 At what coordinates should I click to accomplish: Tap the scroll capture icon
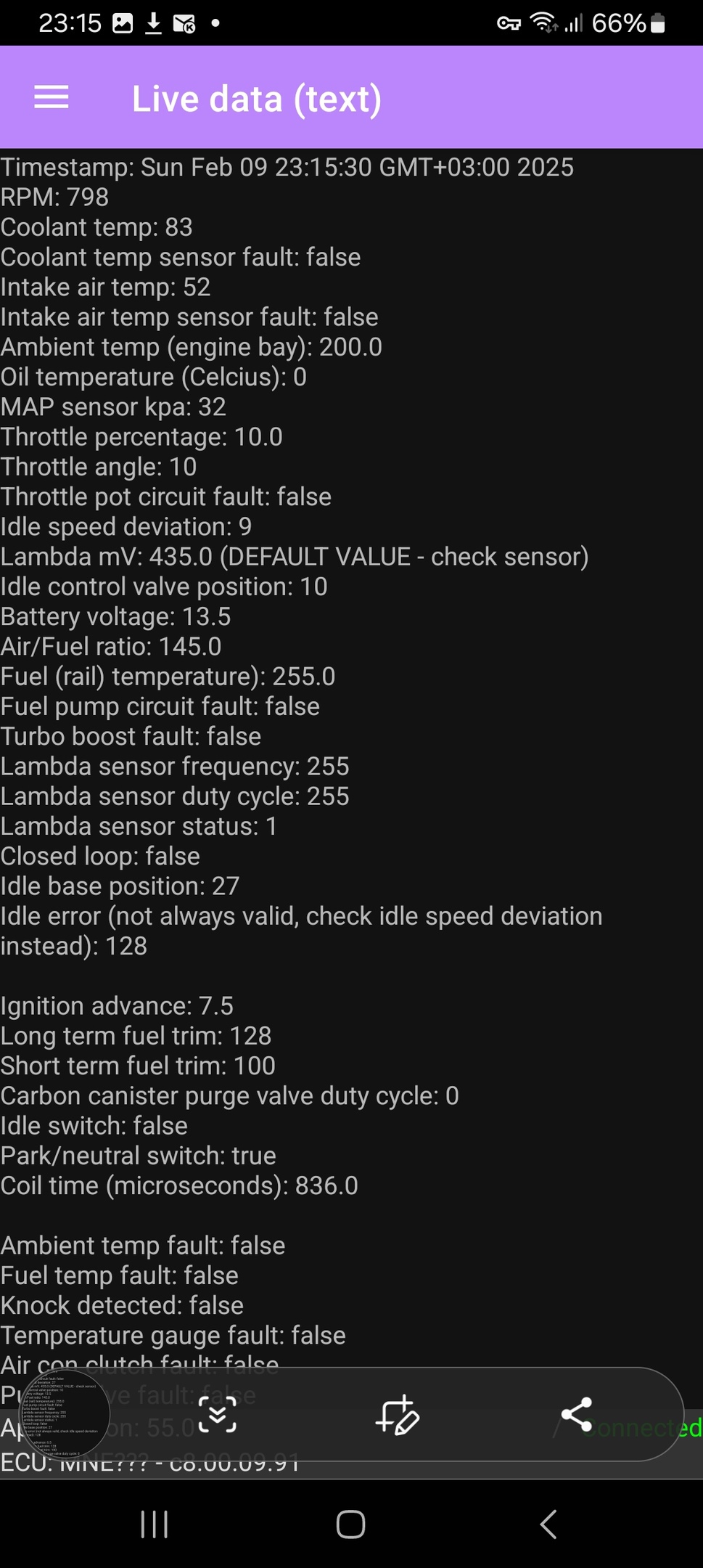[218, 1414]
